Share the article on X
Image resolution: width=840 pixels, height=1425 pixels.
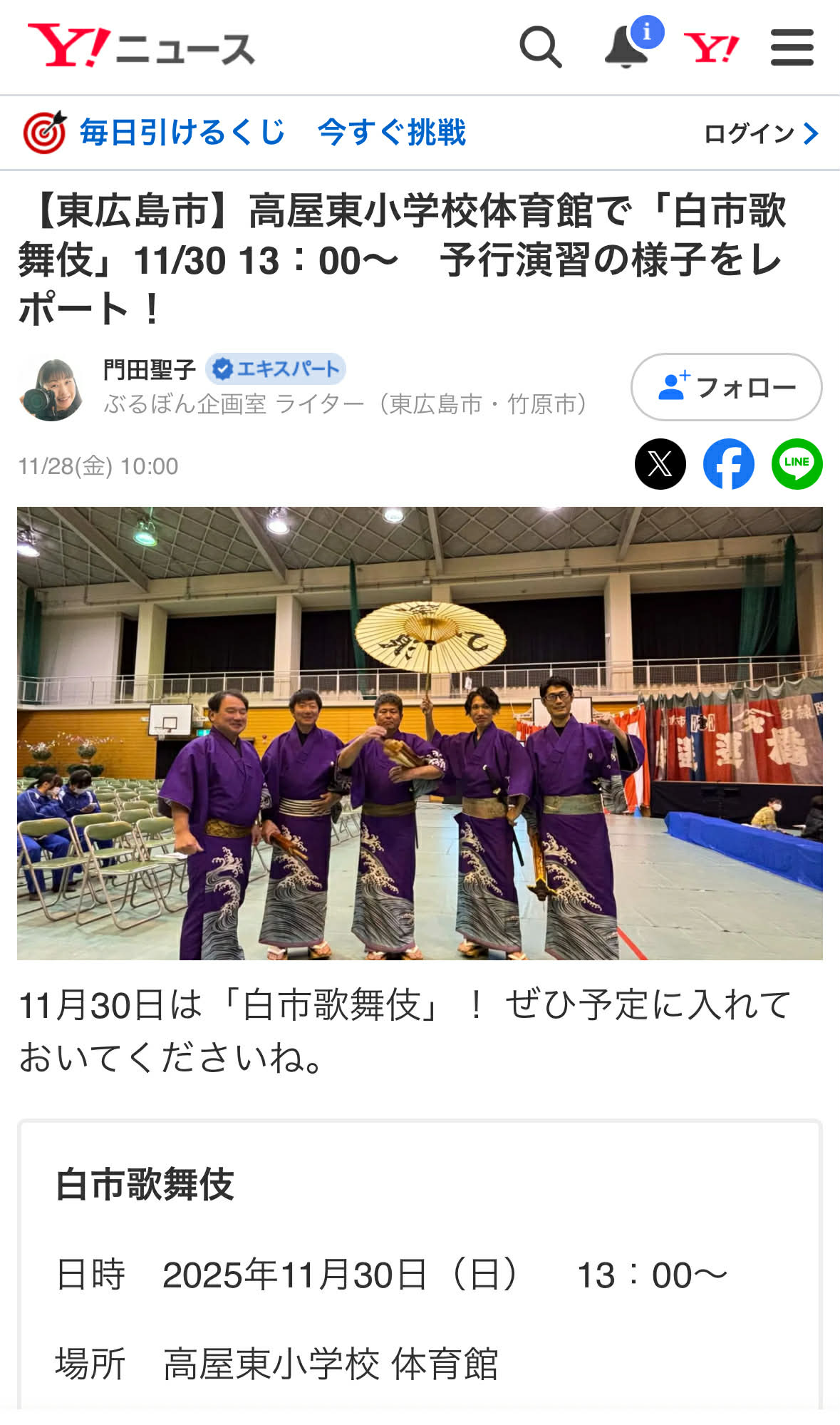point(660,464)
